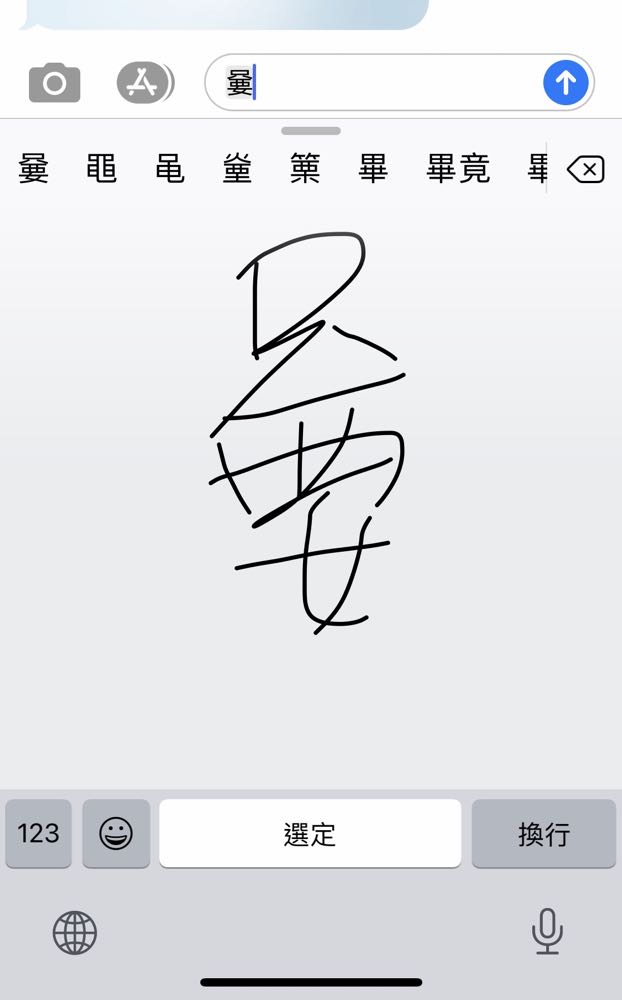Insert a line break with 換行
The width and height of the screenshot is (622, 1000).
click(543, 833)
